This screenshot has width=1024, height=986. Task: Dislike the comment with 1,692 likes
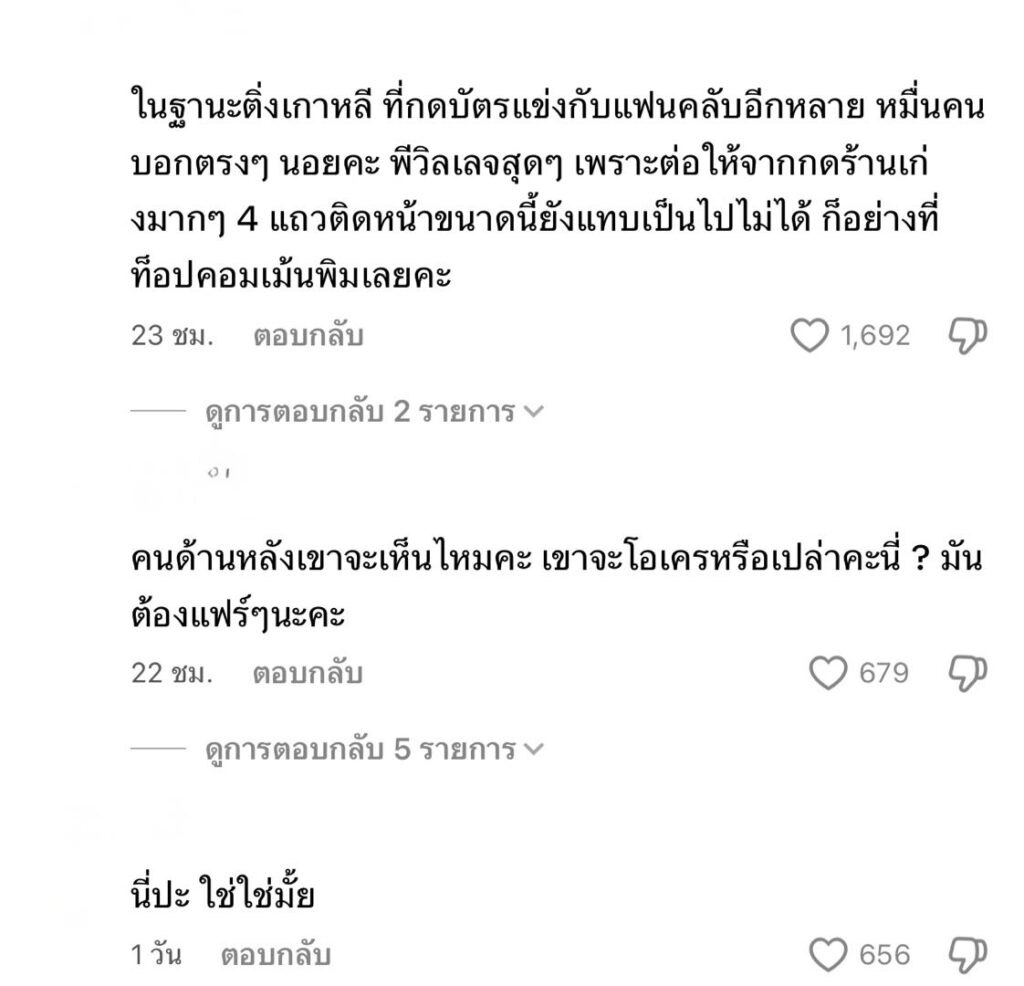[967, 336]
